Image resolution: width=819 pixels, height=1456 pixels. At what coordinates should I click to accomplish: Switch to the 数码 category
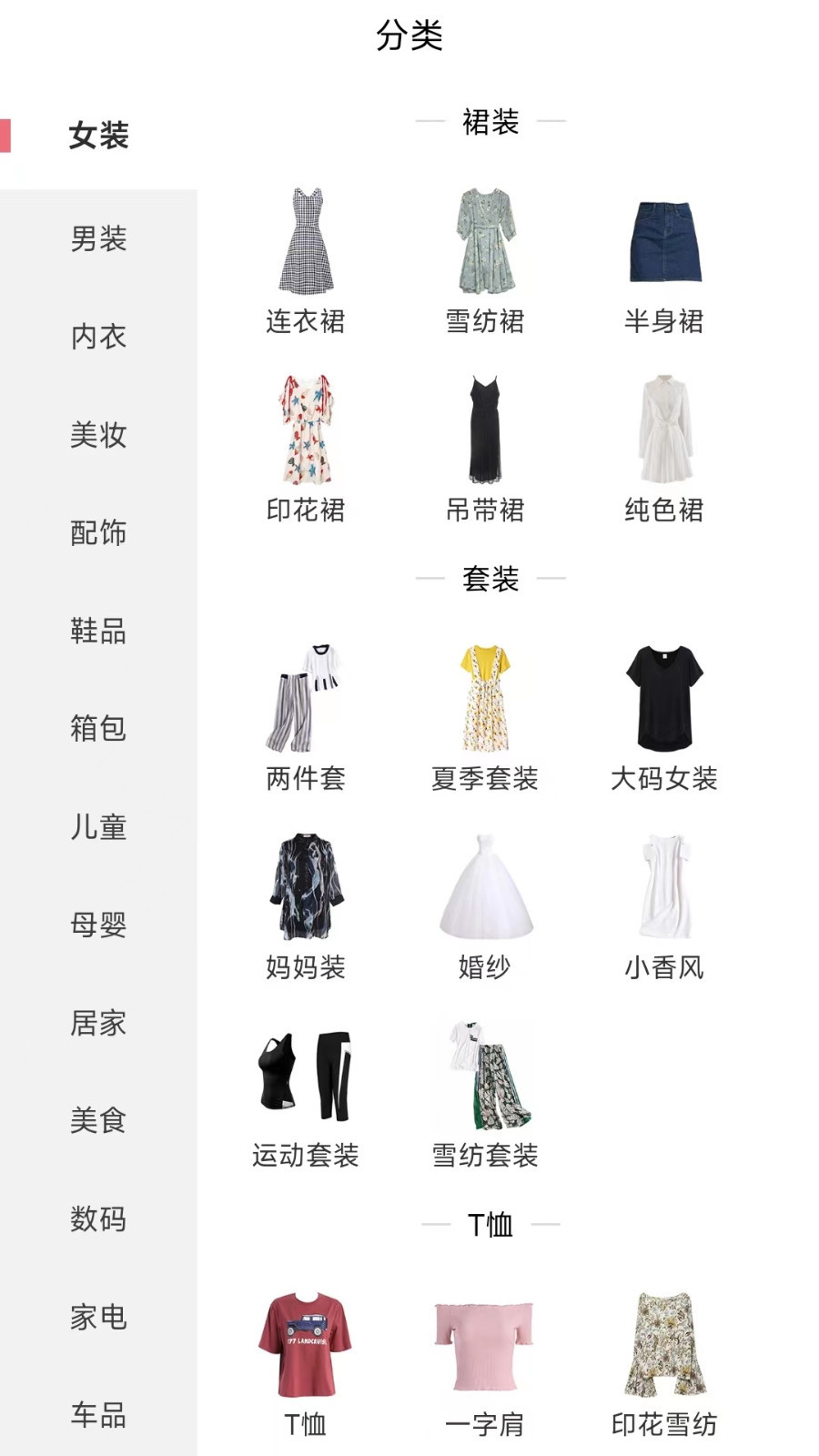click(98, 1218)
